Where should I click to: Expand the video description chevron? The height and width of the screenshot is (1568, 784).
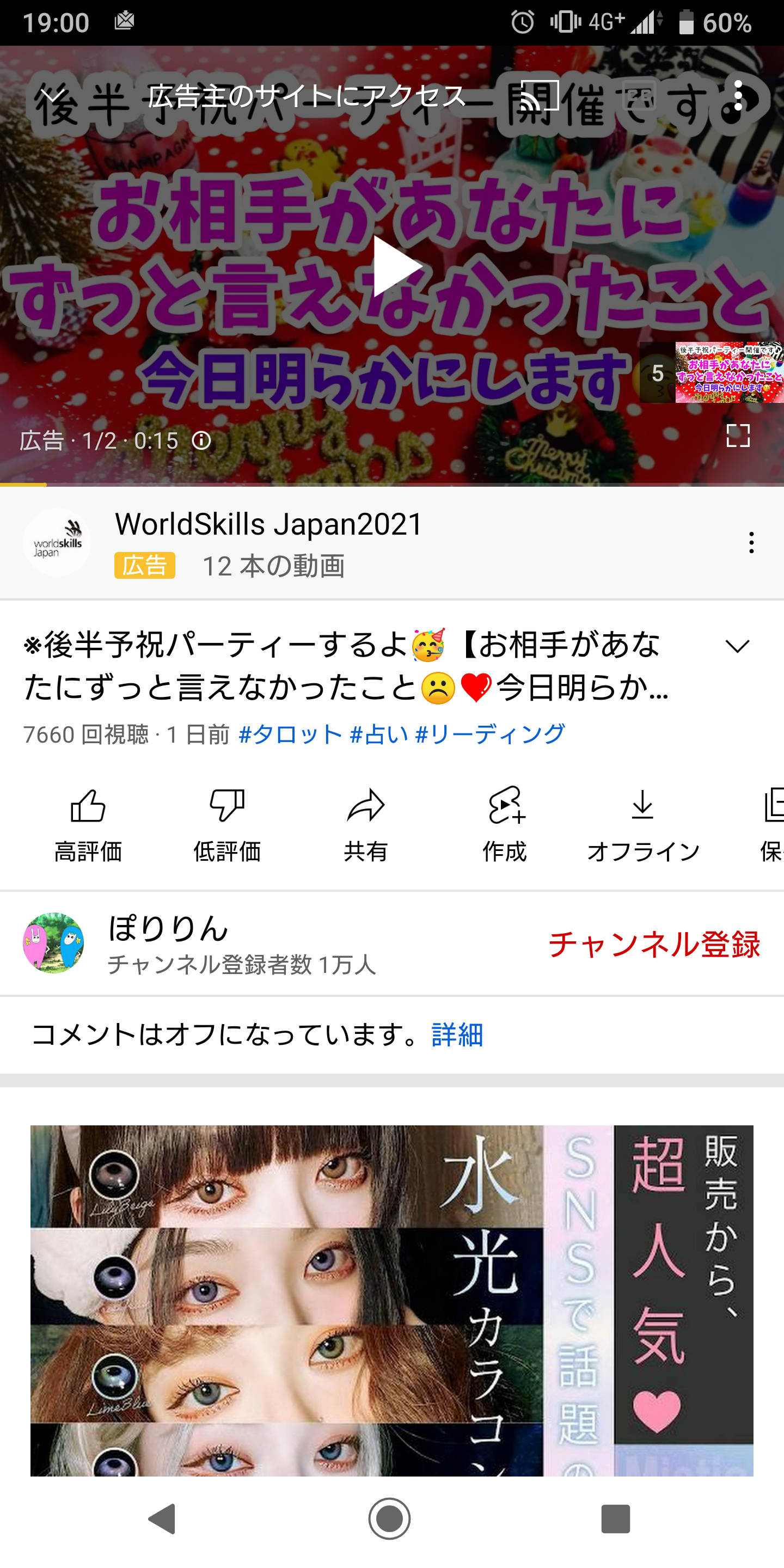click(737, 646)
